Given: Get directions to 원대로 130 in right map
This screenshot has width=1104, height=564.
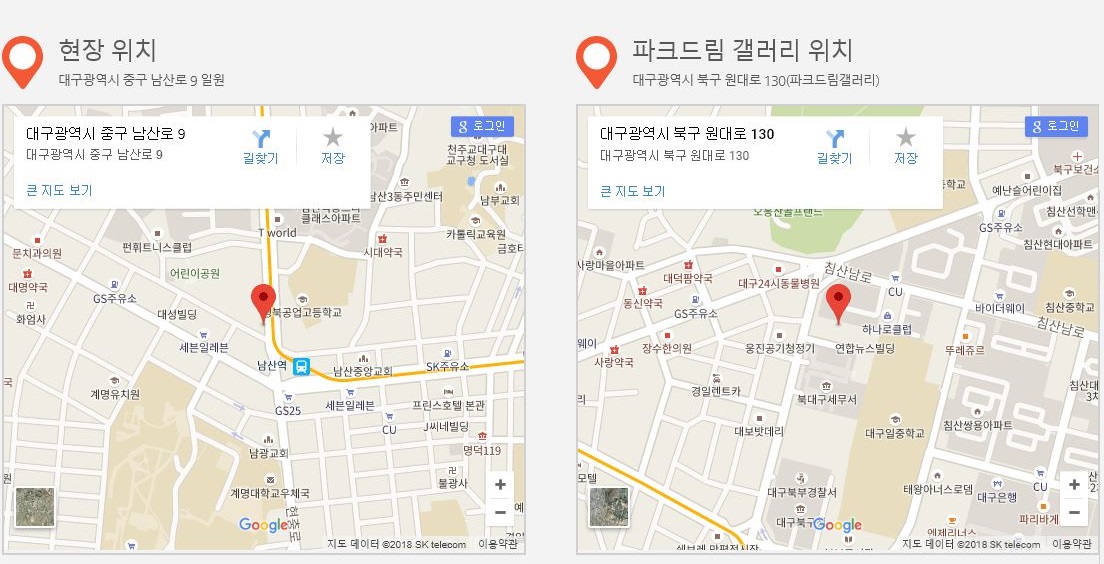Looking at the screenshot, I should click(x=835, y=146).
